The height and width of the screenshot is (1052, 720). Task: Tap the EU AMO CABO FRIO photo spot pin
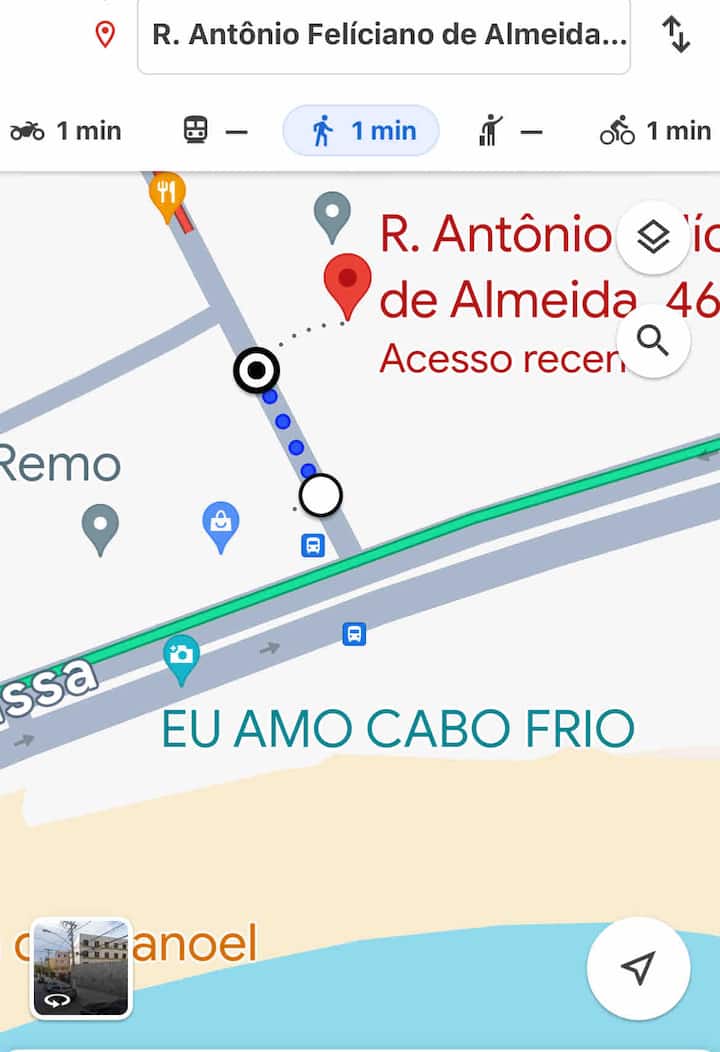coord(181,658)
